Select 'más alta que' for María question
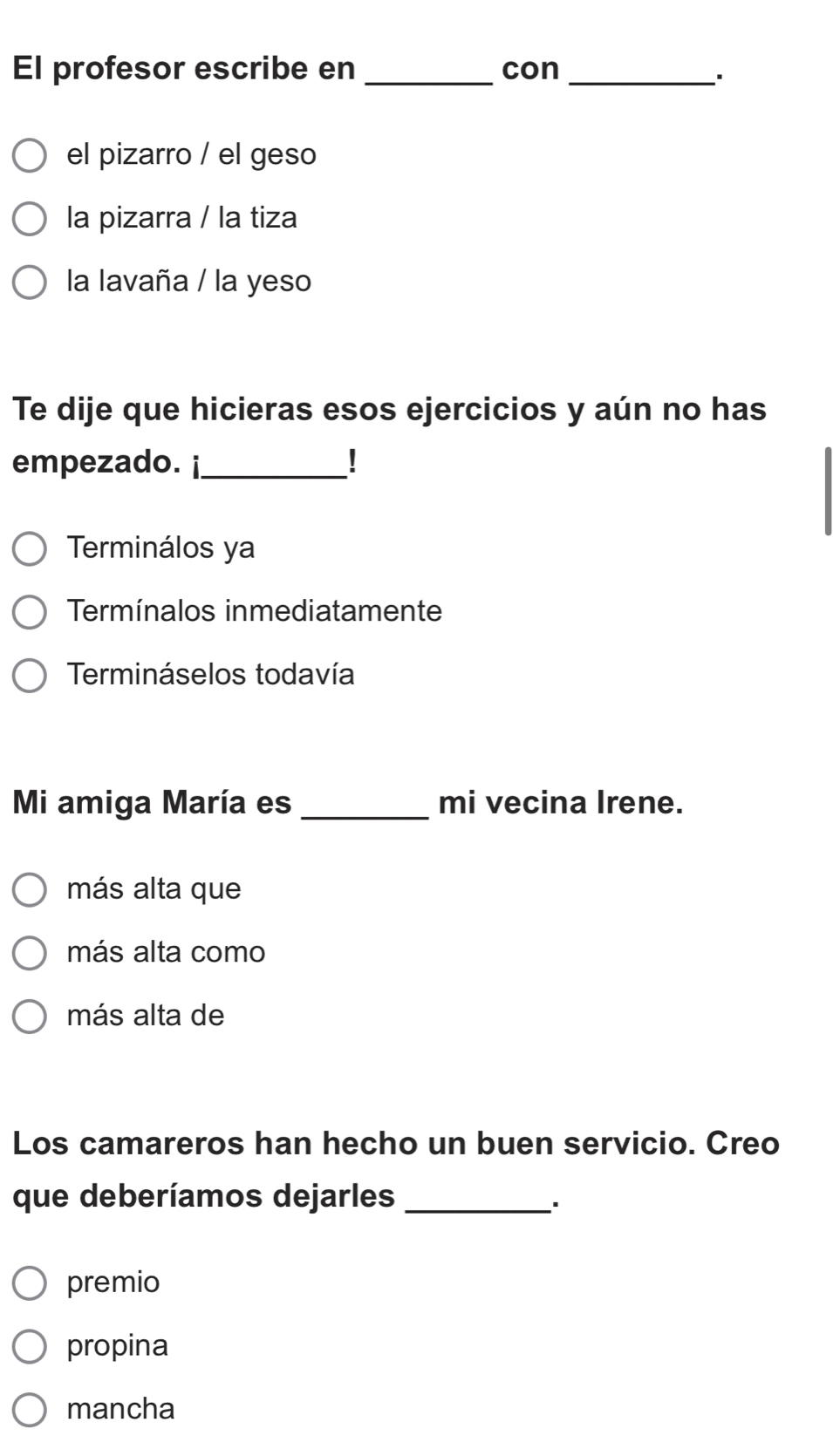 tap(30, 889)
